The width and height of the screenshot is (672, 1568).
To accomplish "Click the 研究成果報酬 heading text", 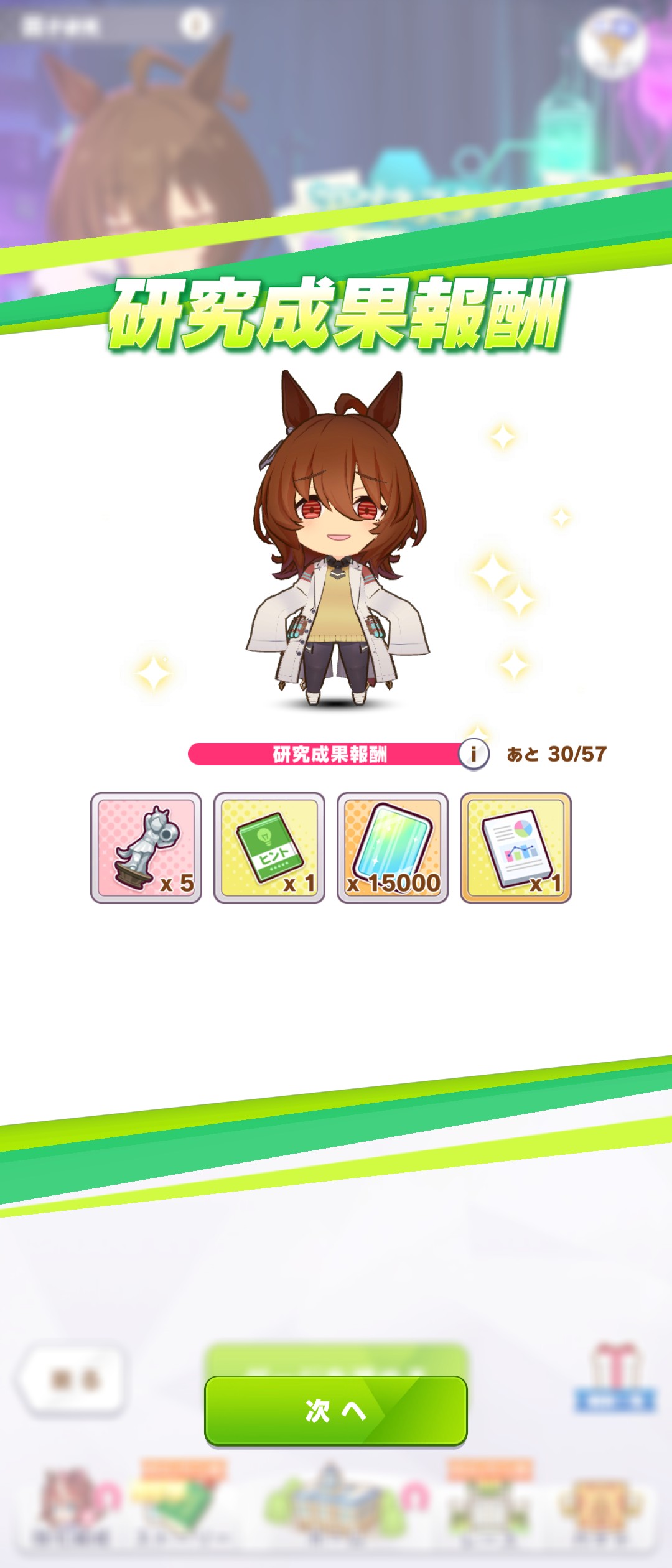I will (x=336, y=314).
